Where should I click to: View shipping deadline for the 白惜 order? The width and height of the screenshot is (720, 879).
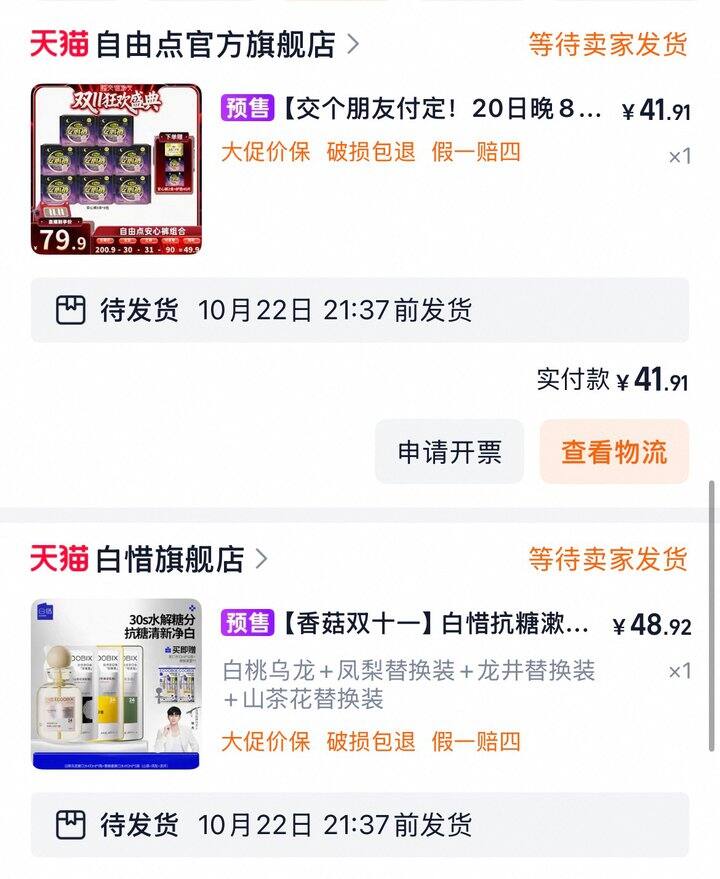360,825
